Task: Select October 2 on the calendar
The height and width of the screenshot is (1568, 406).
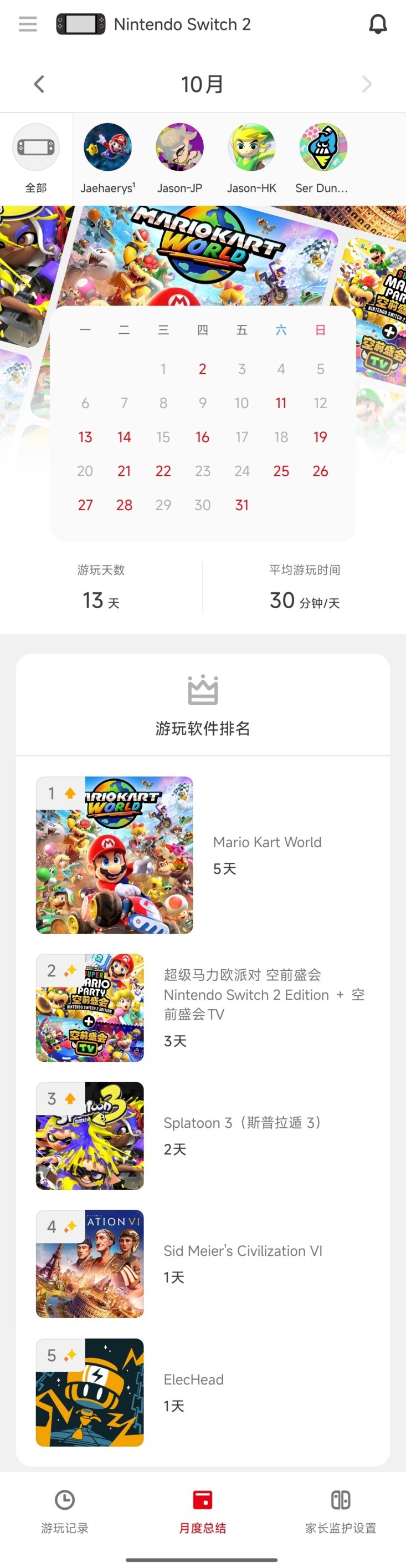Action: coord(202,369)
